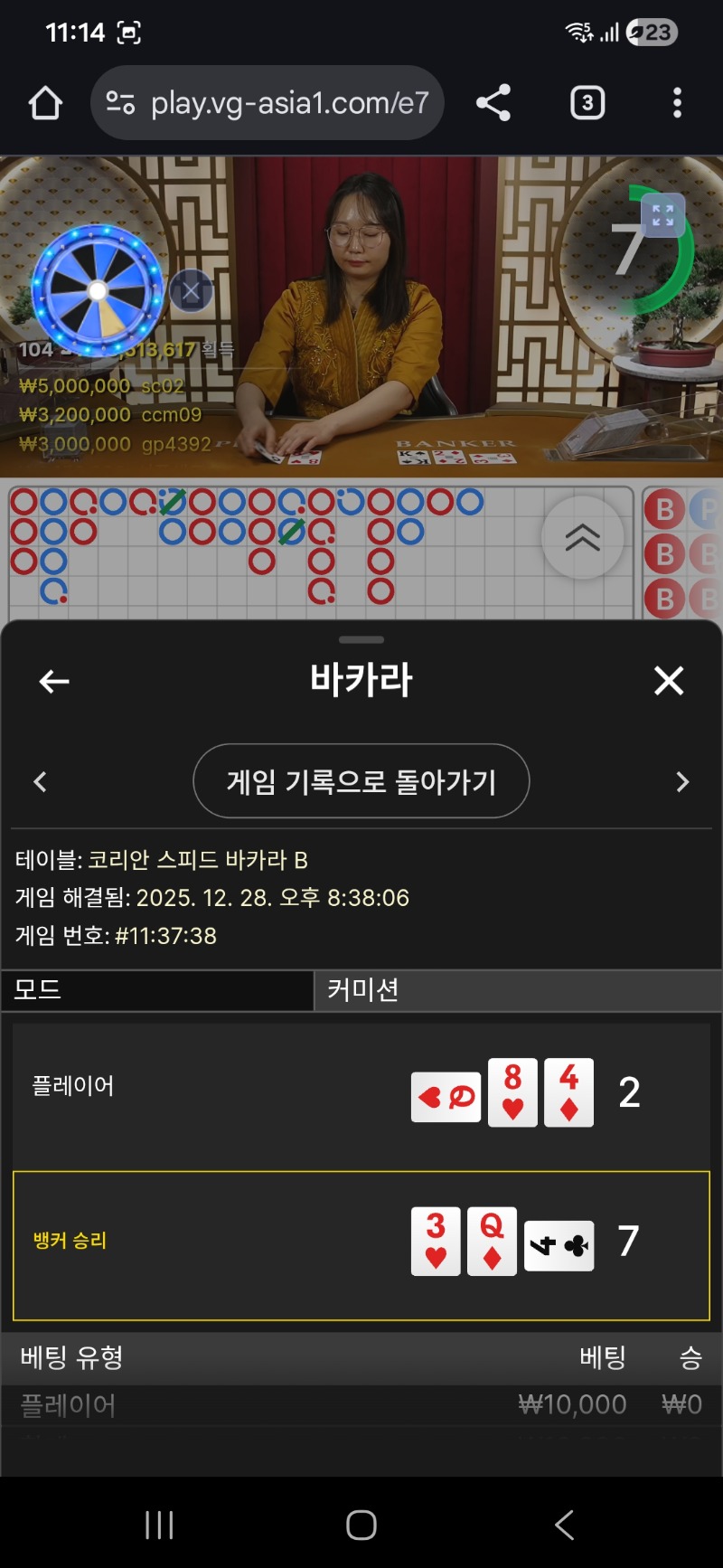
Task: Tap Android back navigation button
Action: (564, 1525)
